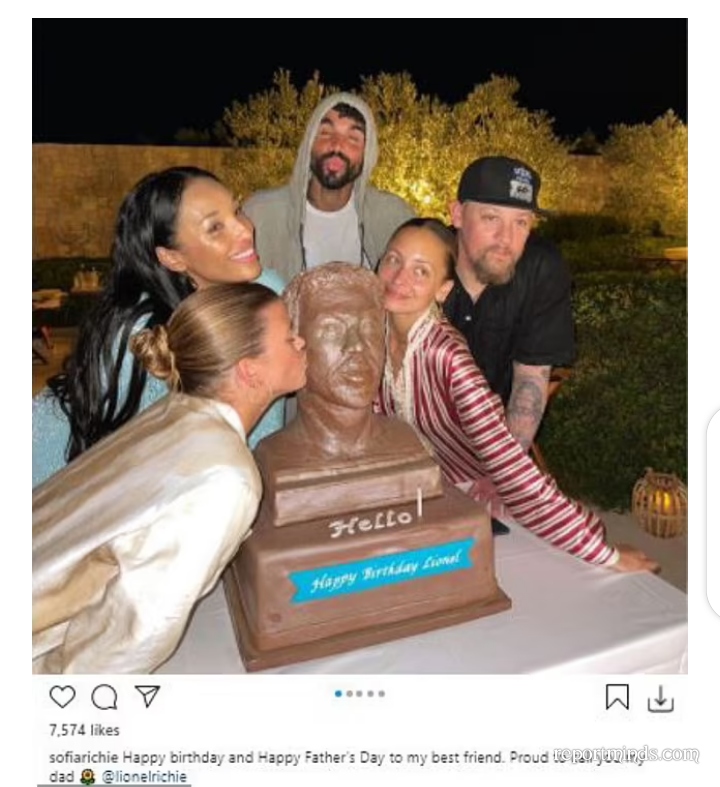The width and height of the screenshot is (720, 787).
Task: Like the sofiarichie post
Action: 62,697
